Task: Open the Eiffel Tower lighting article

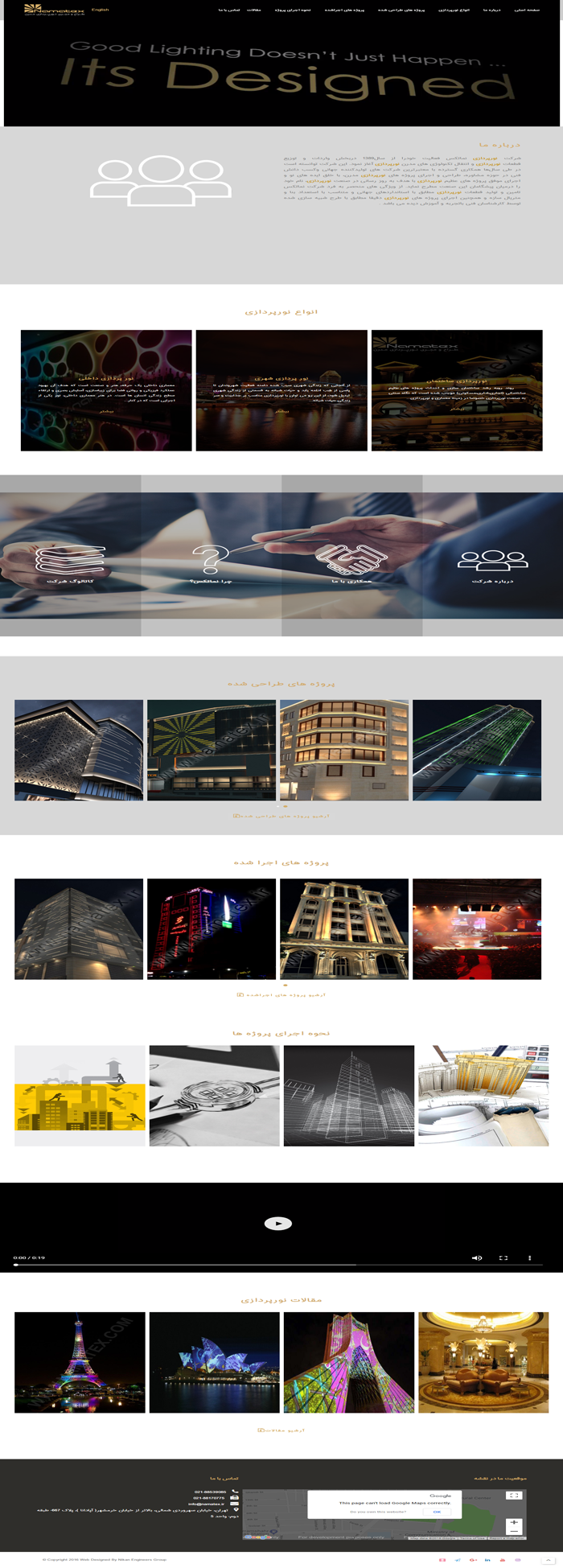Action: coord(80,1362)
